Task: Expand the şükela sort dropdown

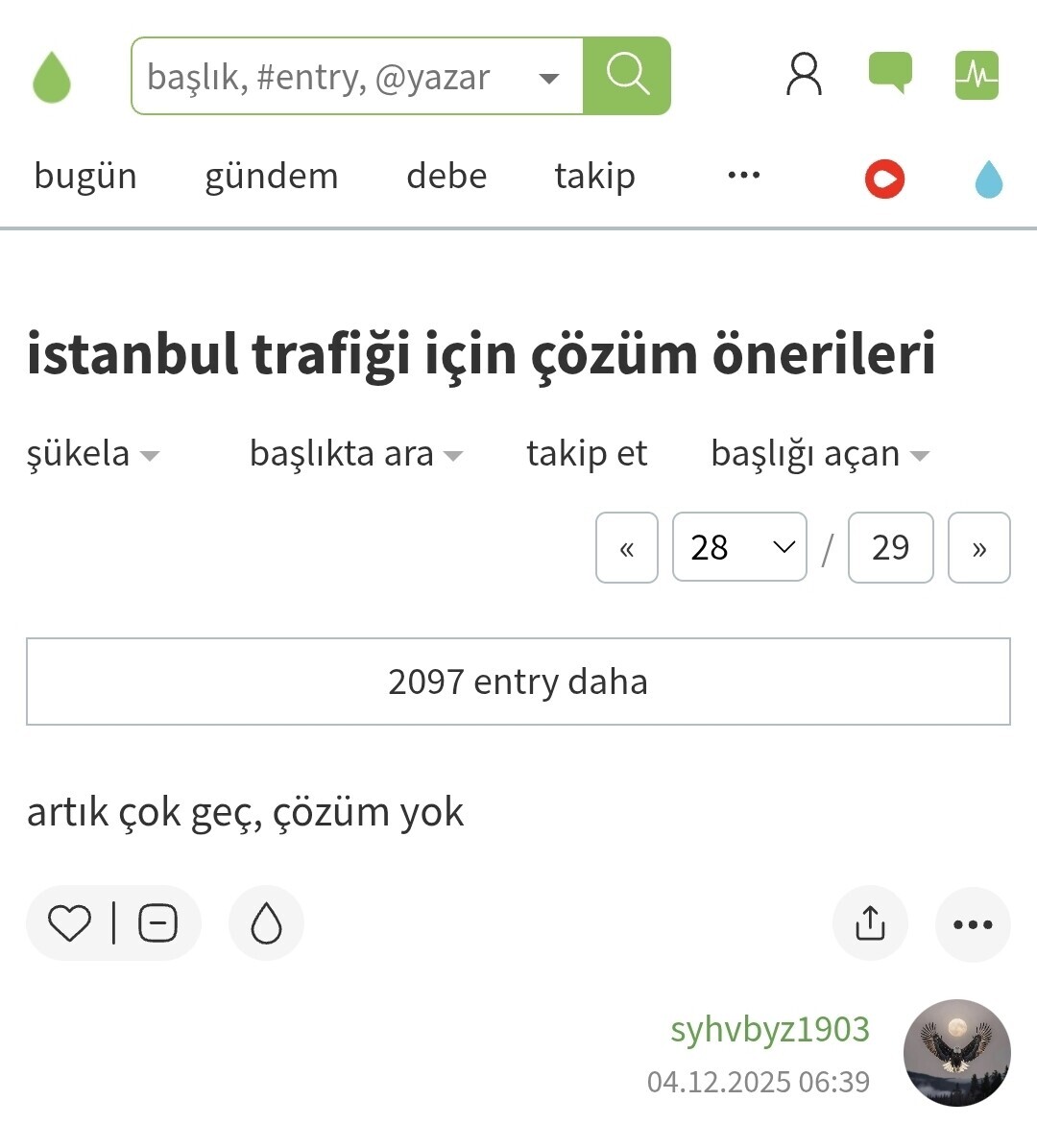Action: 92,454
